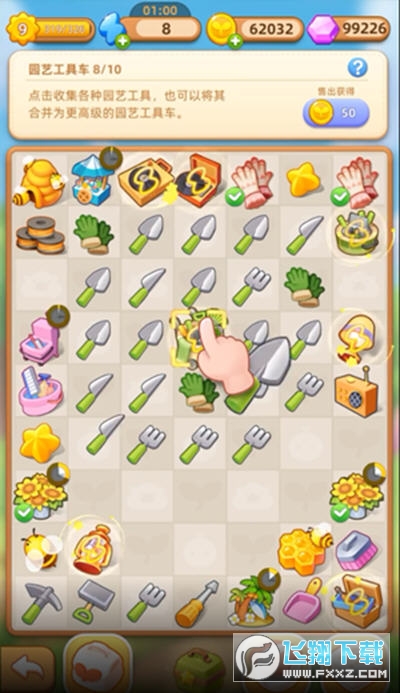Tap the pickaxe item

click(x=40, y=603)
